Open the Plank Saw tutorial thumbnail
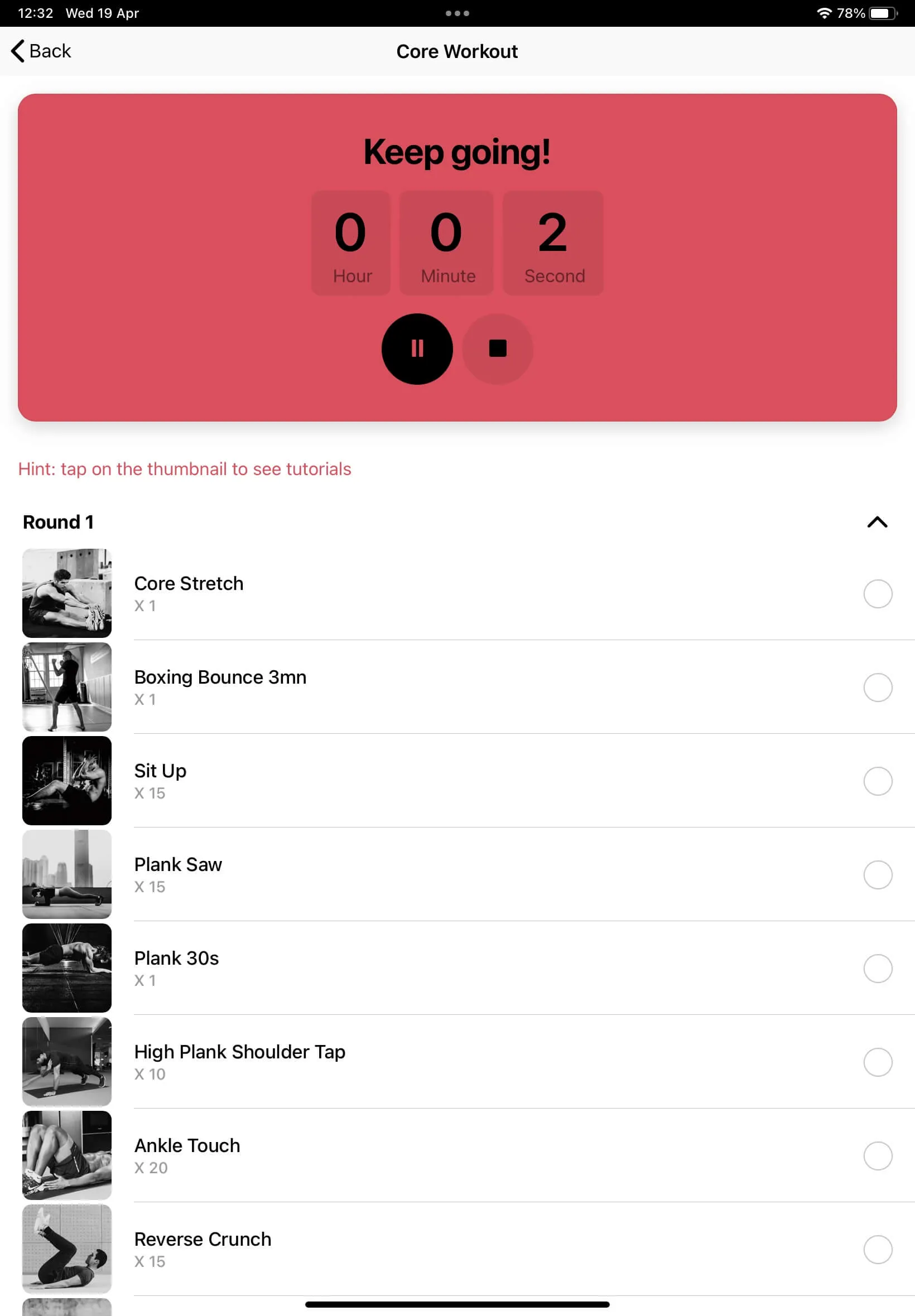 pos(67,874)
